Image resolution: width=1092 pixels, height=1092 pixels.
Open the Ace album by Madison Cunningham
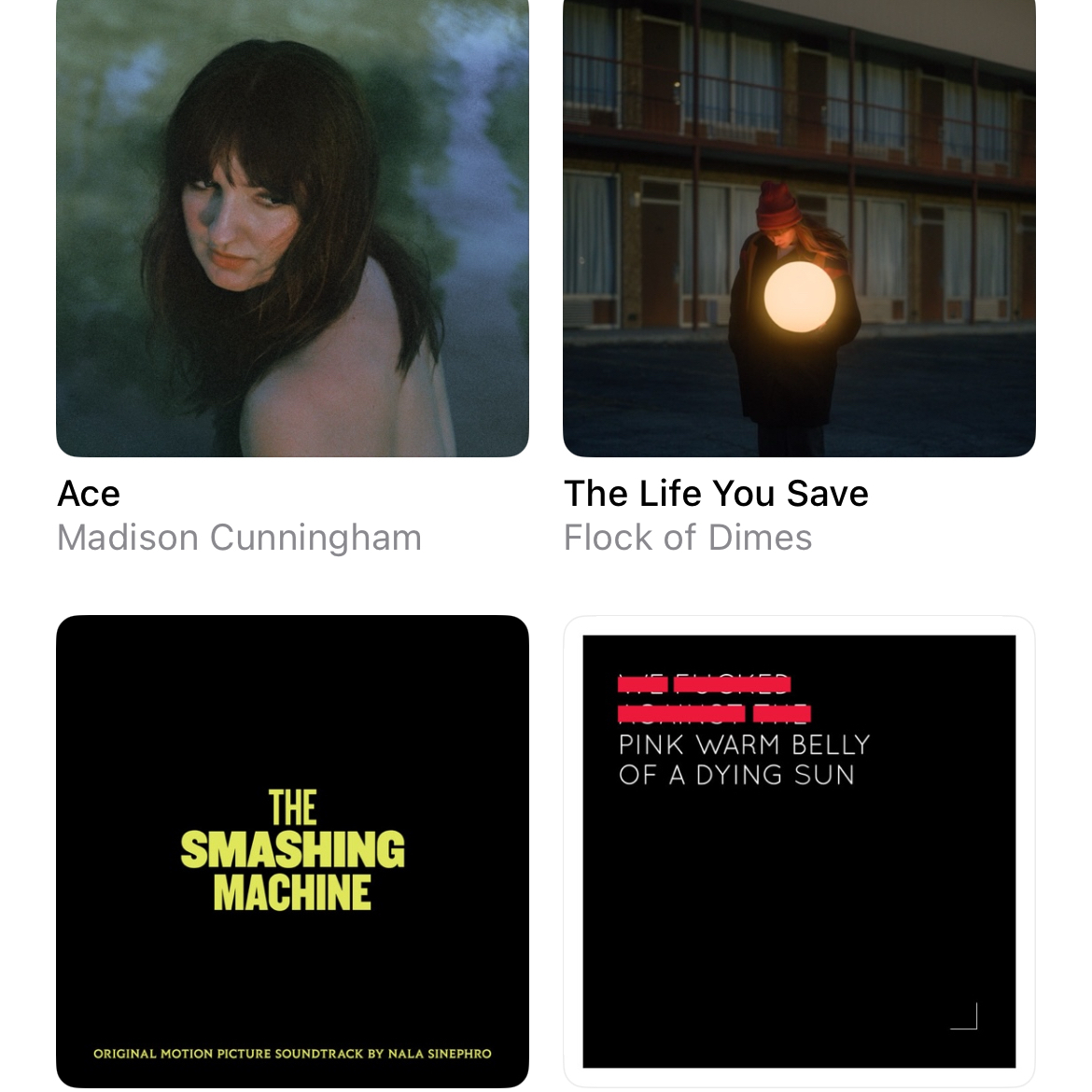(x=292, y=229)
